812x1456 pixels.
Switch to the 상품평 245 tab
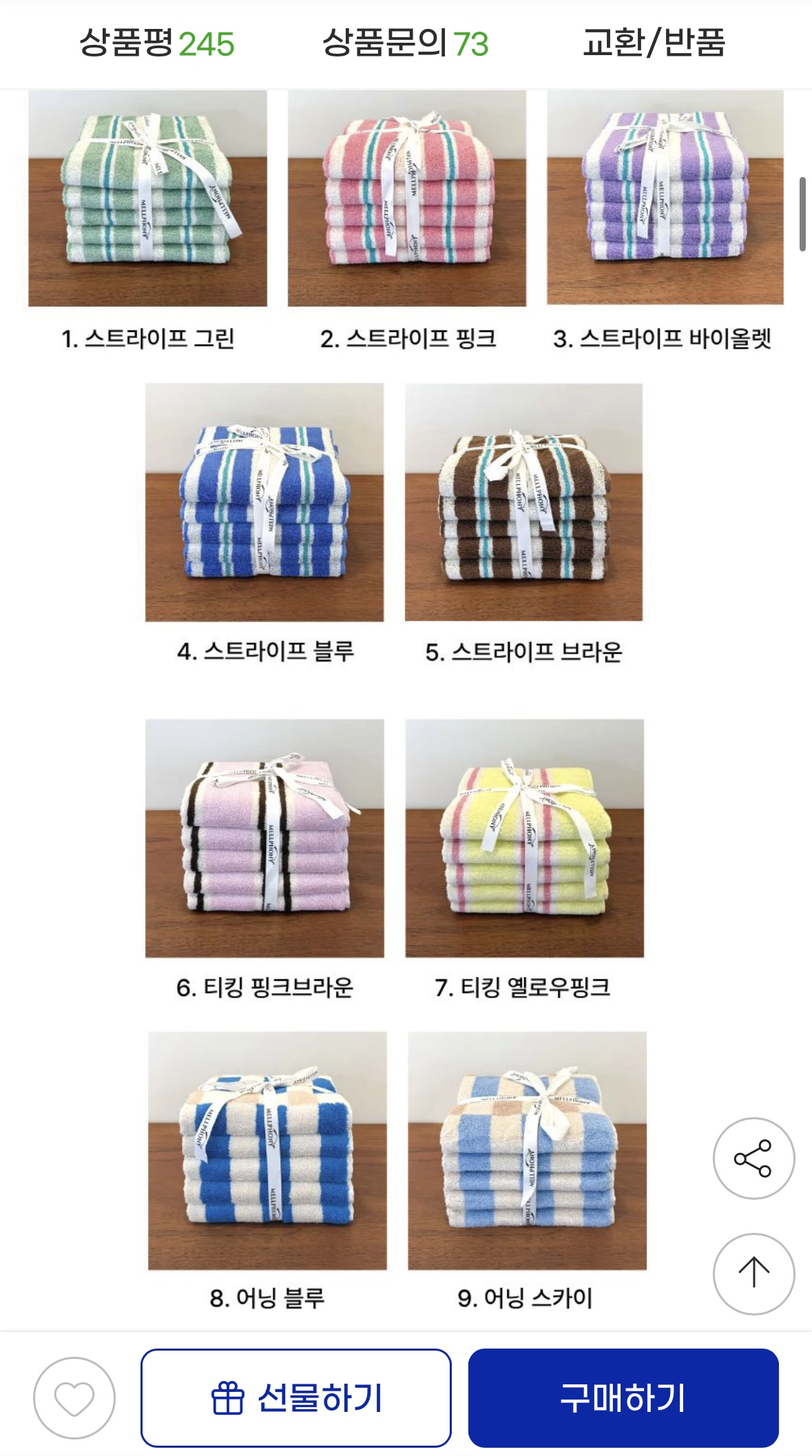point(156,43)
